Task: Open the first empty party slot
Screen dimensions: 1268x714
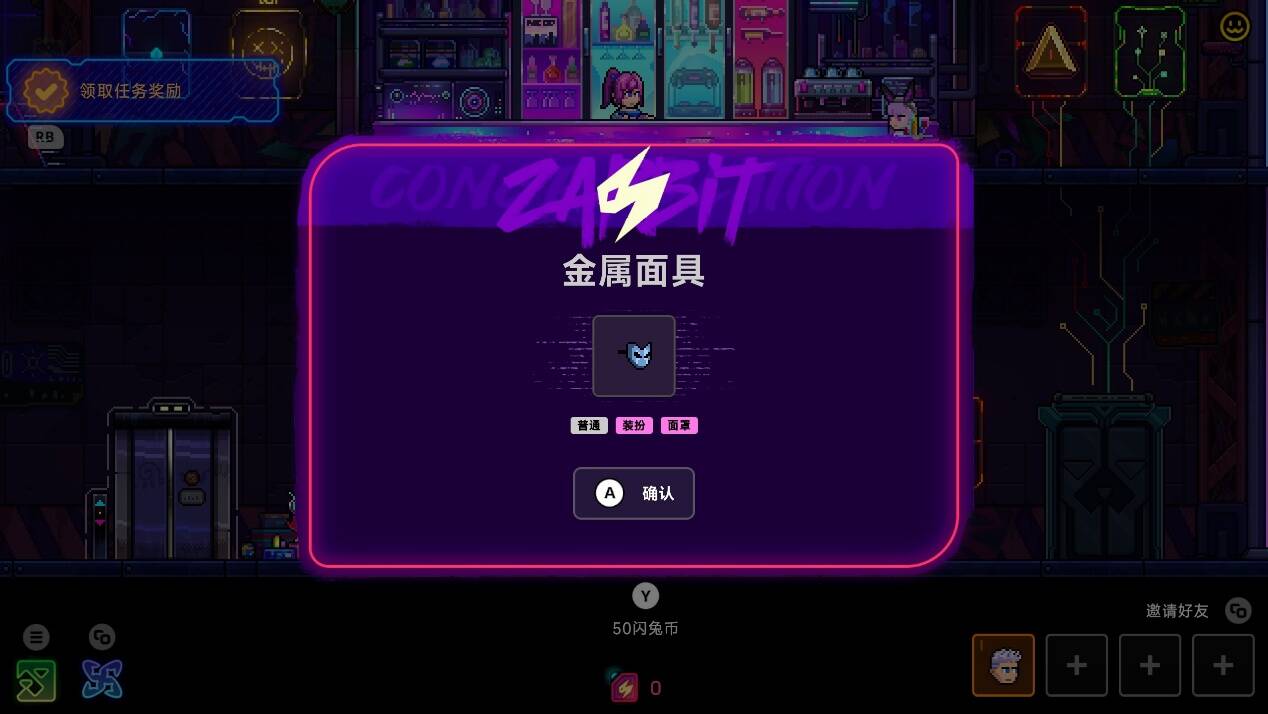Action: pyautogui.click(x=1076, y=665)
